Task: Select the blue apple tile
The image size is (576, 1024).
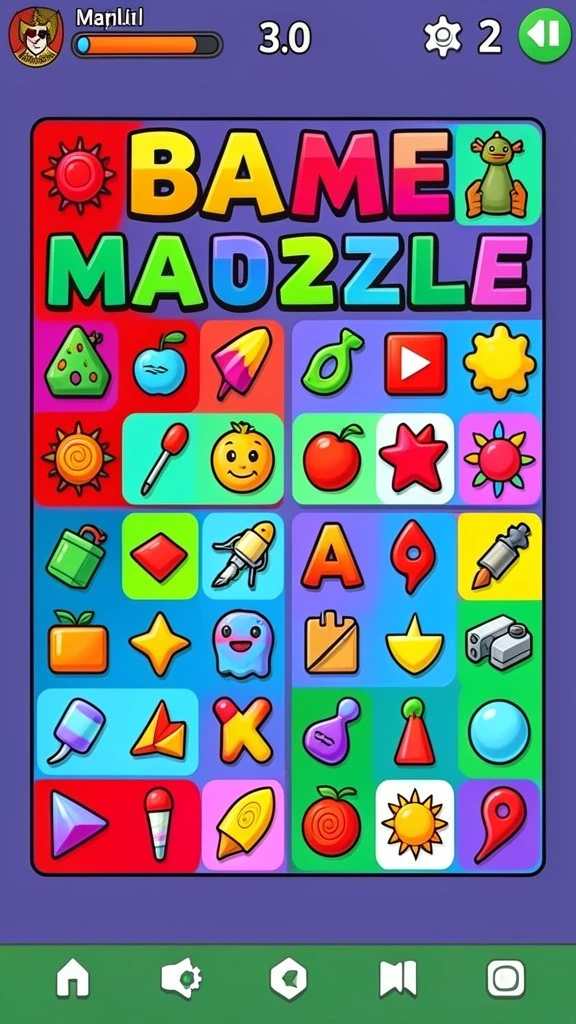Action: [x=161, y=363]
